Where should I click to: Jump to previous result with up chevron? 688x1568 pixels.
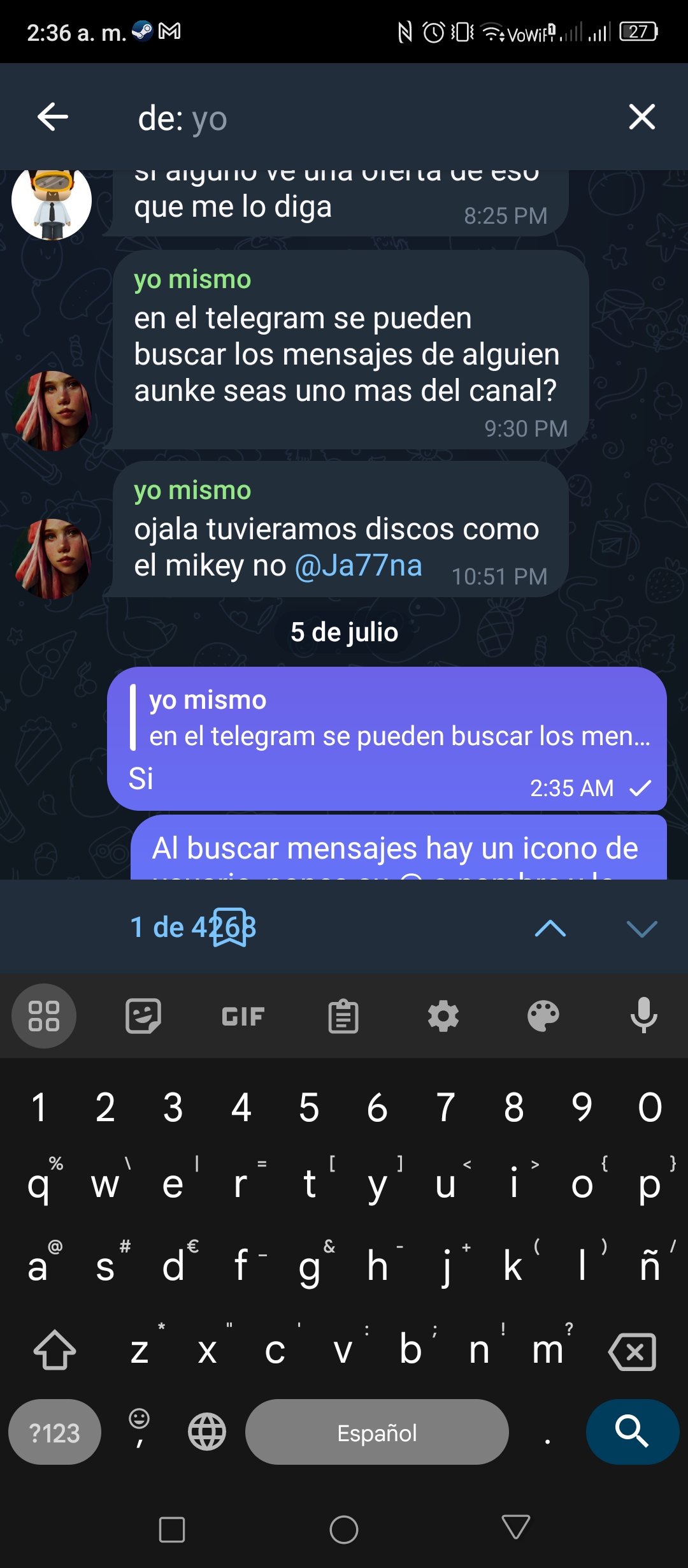click(550, 928)
